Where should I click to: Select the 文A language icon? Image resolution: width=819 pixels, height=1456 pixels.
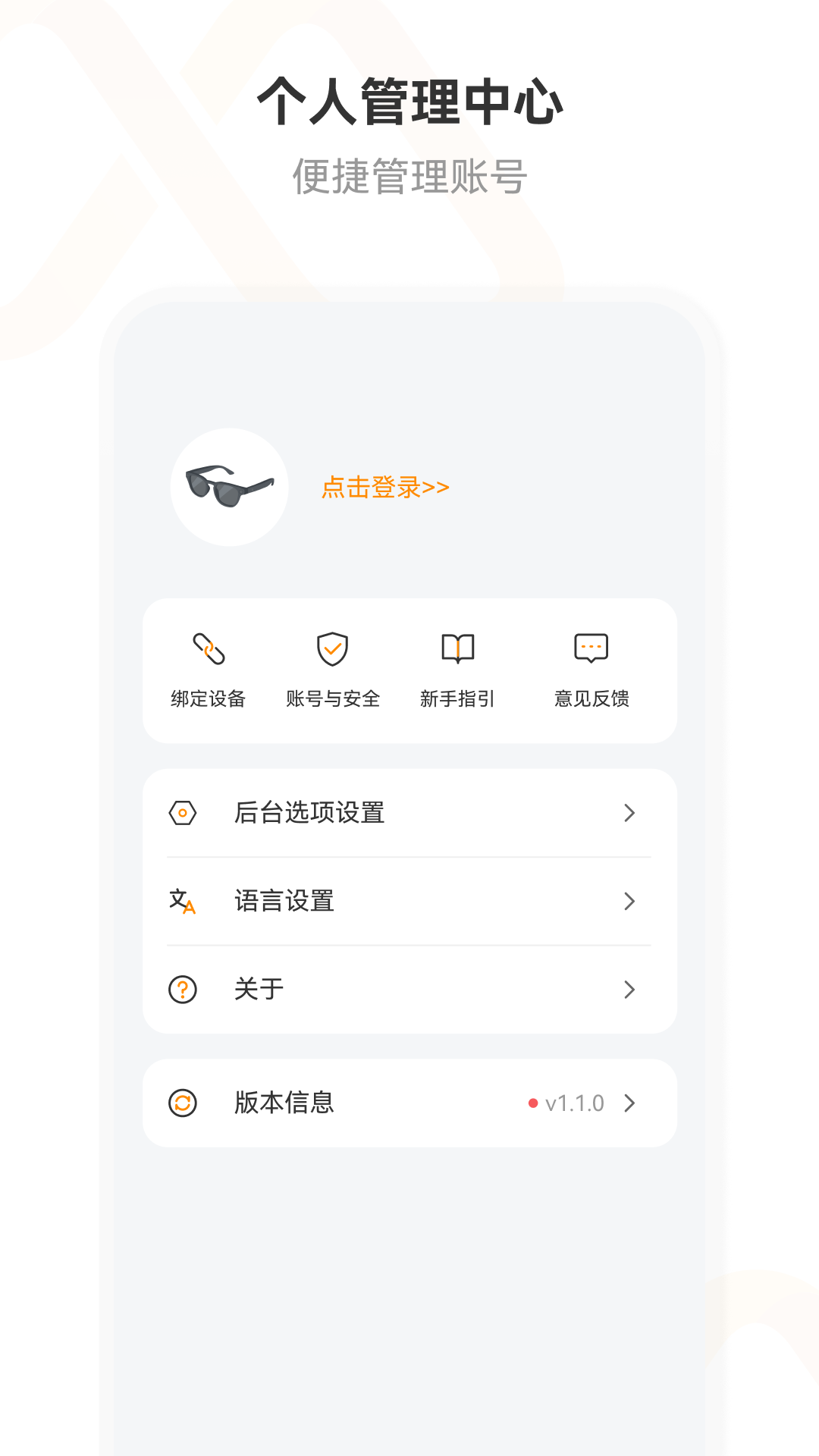tap(183, 902)
